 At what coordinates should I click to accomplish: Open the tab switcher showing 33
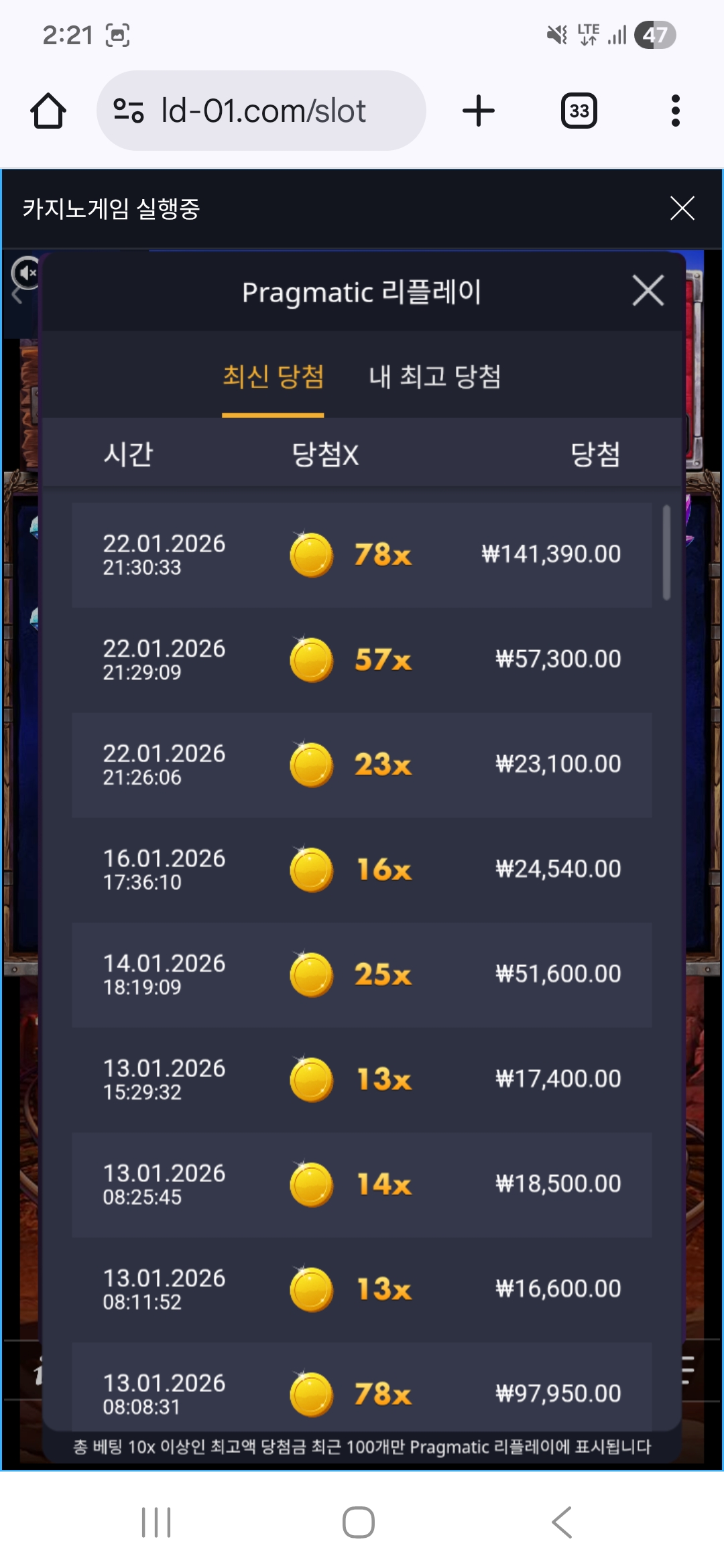pyautogui.click(x=579, y=111)
